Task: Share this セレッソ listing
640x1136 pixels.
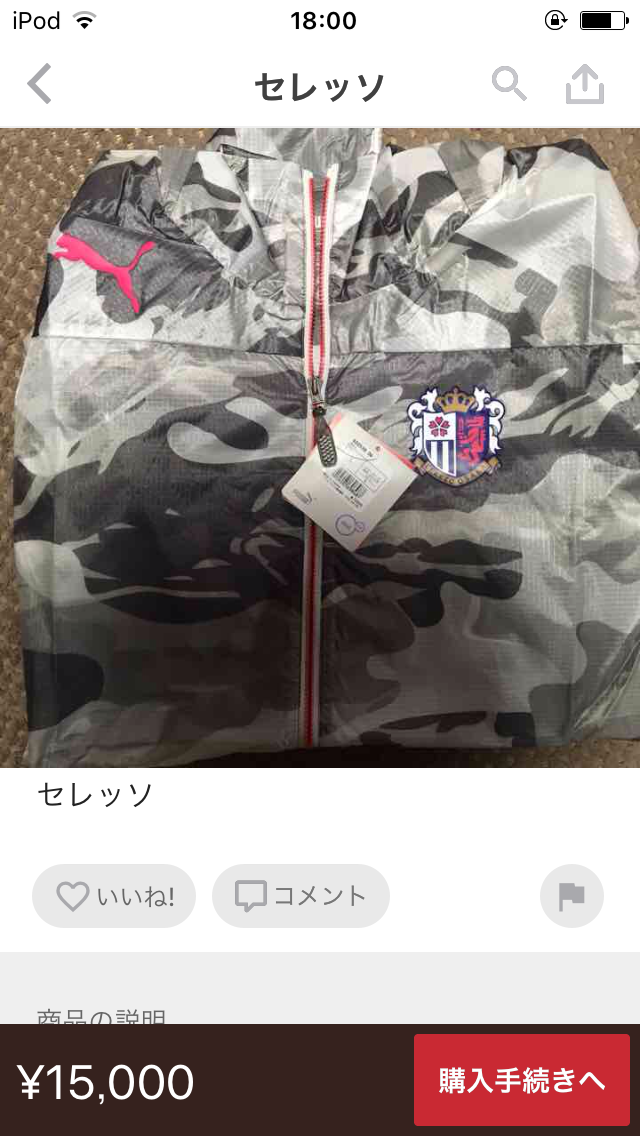Action: coord(585,85)
